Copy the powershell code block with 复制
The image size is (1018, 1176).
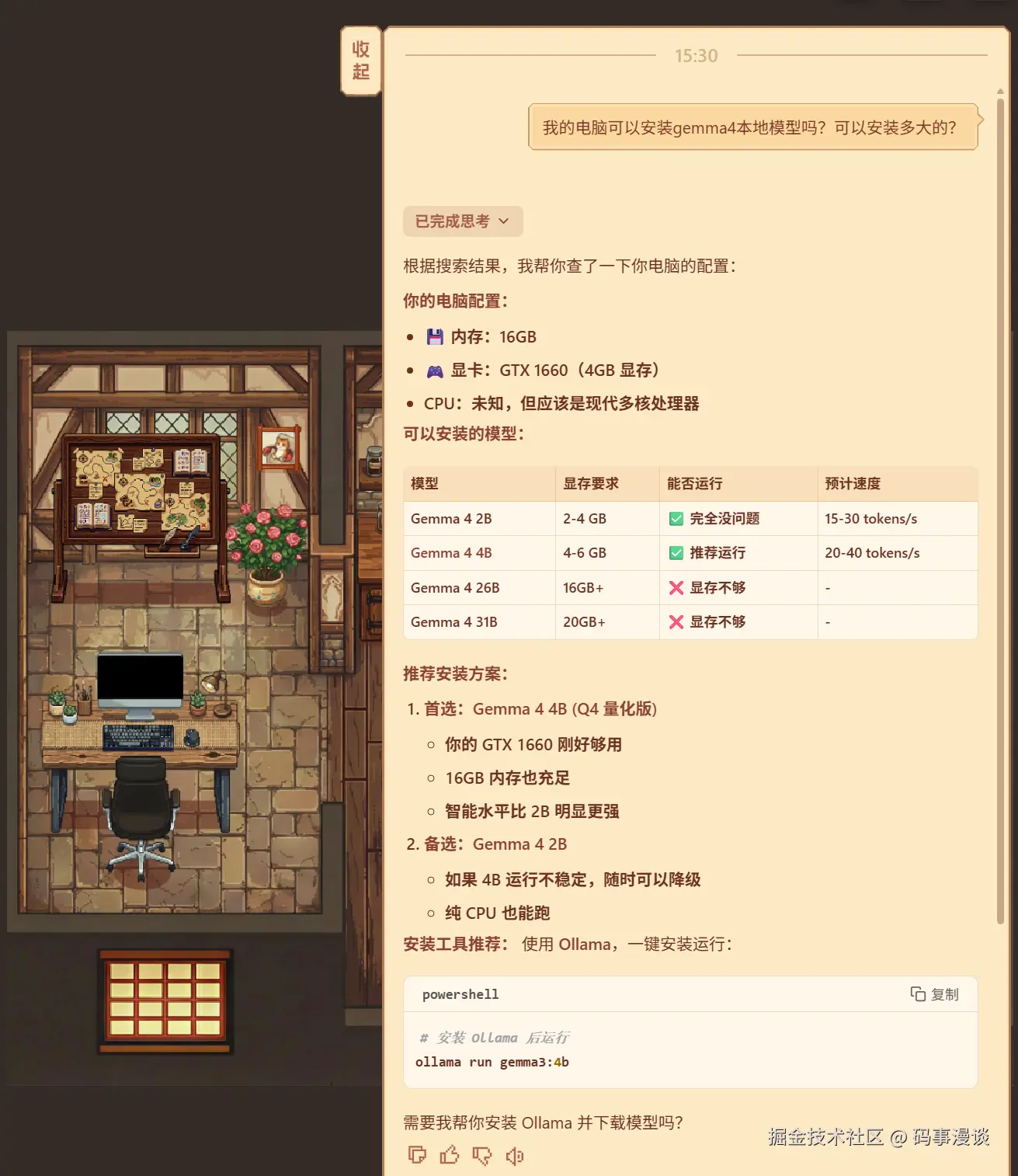click(934, 994)
